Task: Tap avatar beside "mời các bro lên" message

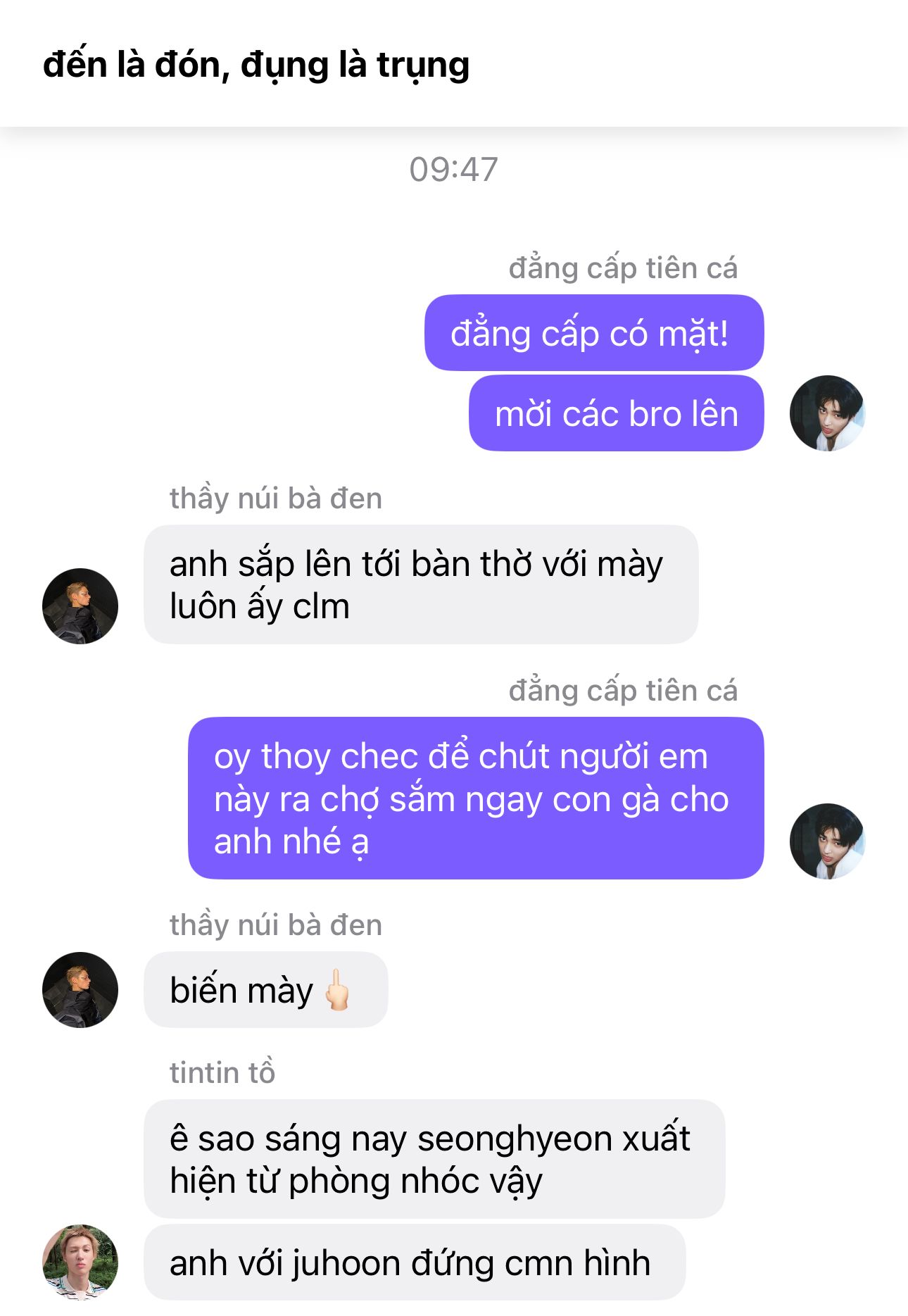Action: [x=827, y=413]
